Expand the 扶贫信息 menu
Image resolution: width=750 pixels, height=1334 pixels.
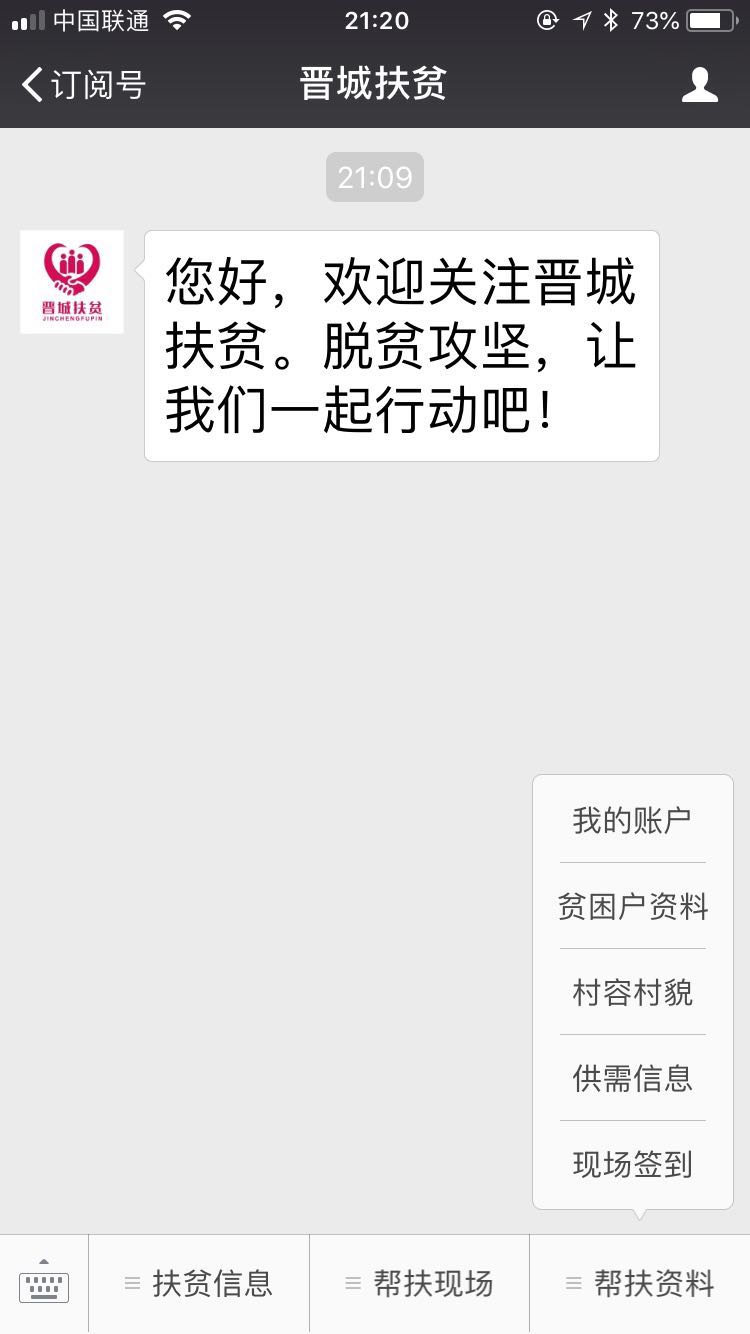click(199, 1284)
